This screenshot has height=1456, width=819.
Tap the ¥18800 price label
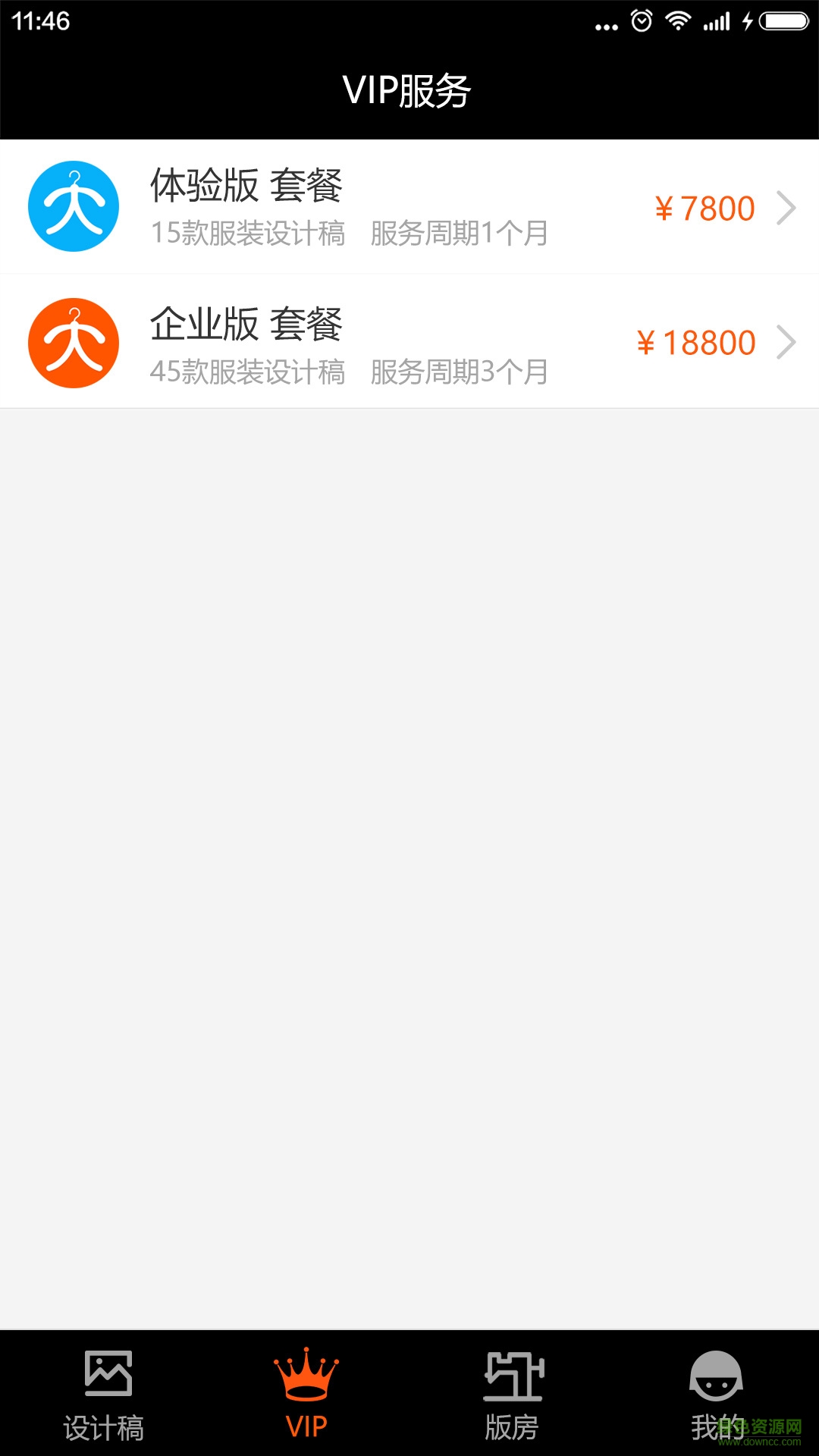(696, 343)
